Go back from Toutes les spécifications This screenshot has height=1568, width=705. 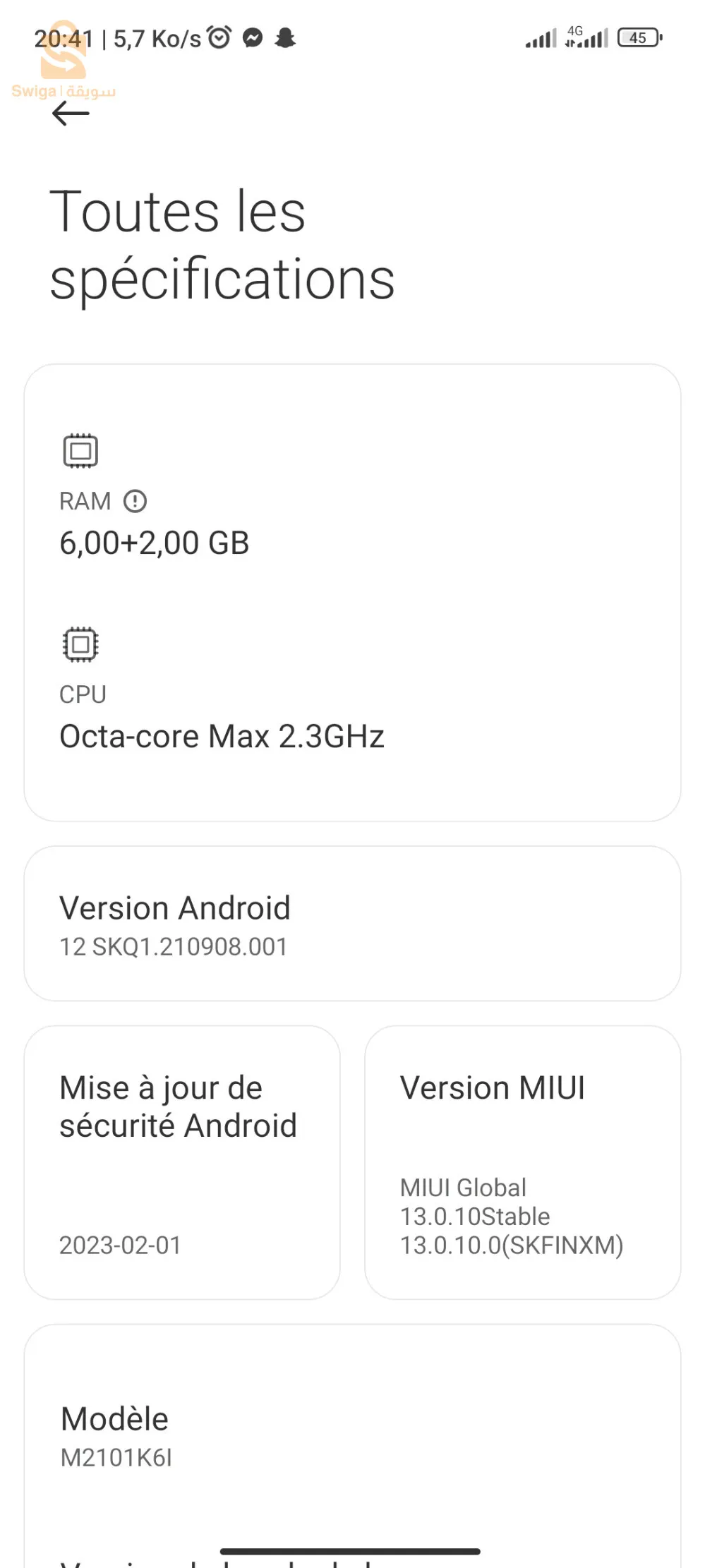tap(71, 113)
